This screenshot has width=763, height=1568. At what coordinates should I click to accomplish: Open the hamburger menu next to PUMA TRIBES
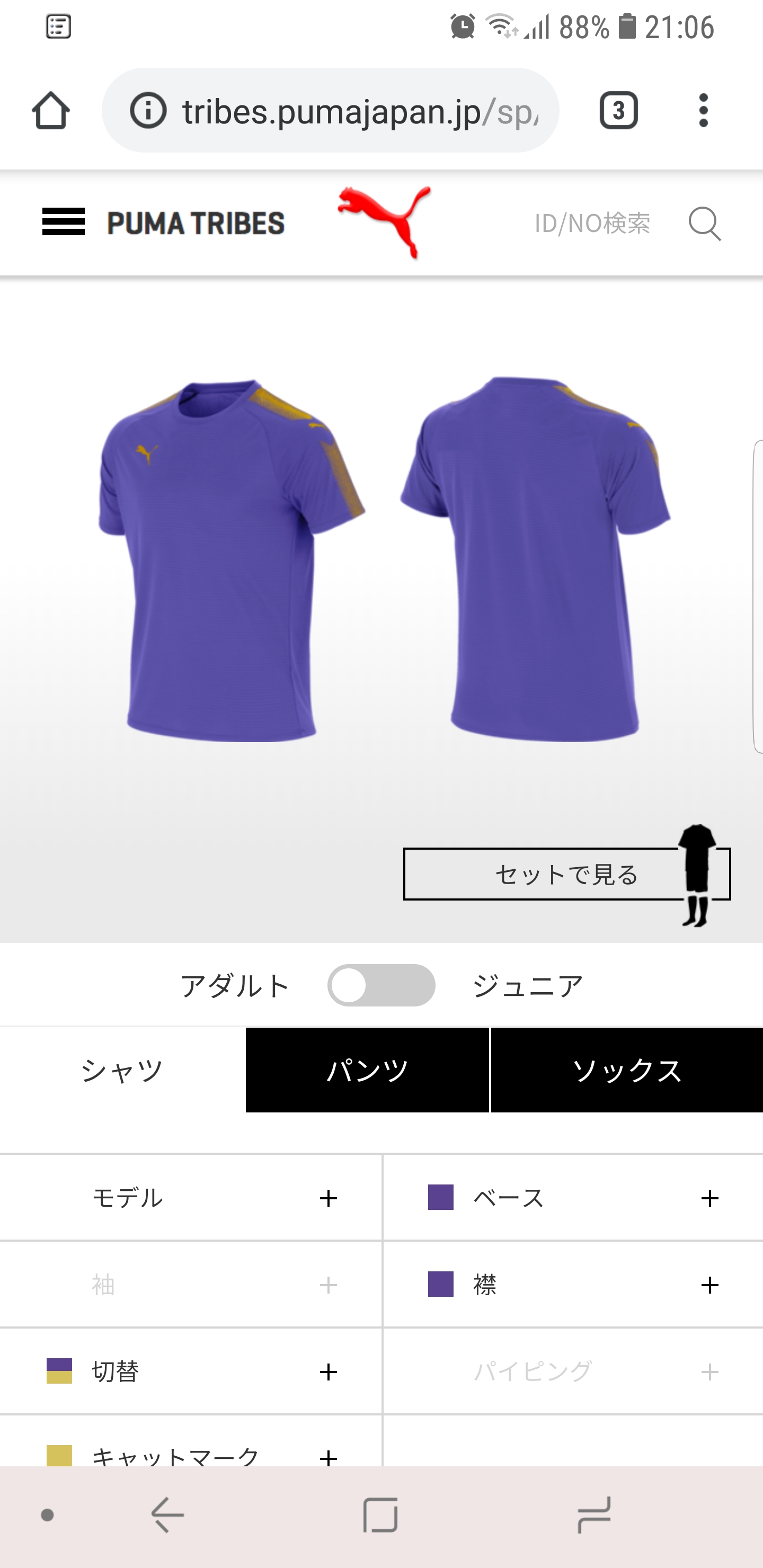[x=64, y=222]
